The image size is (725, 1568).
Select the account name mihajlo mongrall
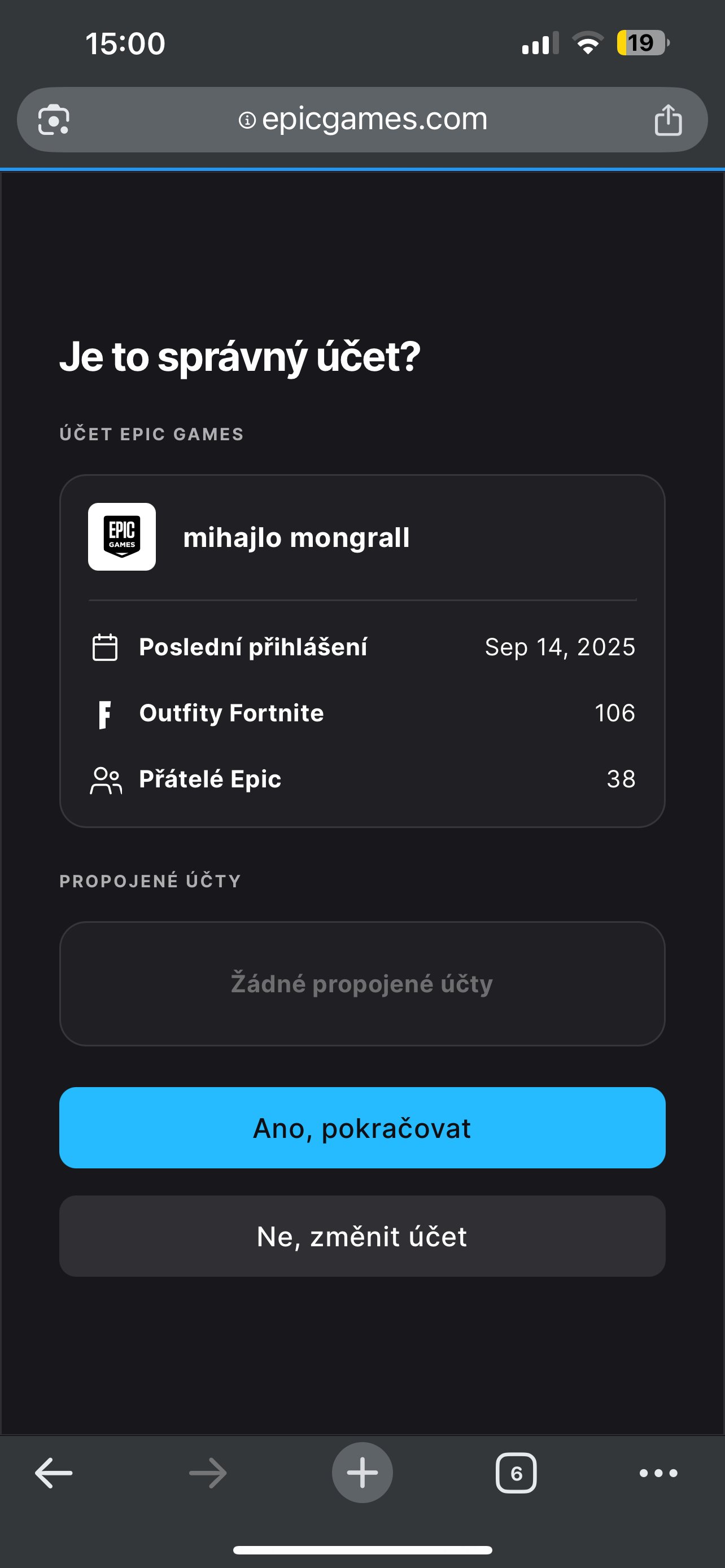coord(298,537)
